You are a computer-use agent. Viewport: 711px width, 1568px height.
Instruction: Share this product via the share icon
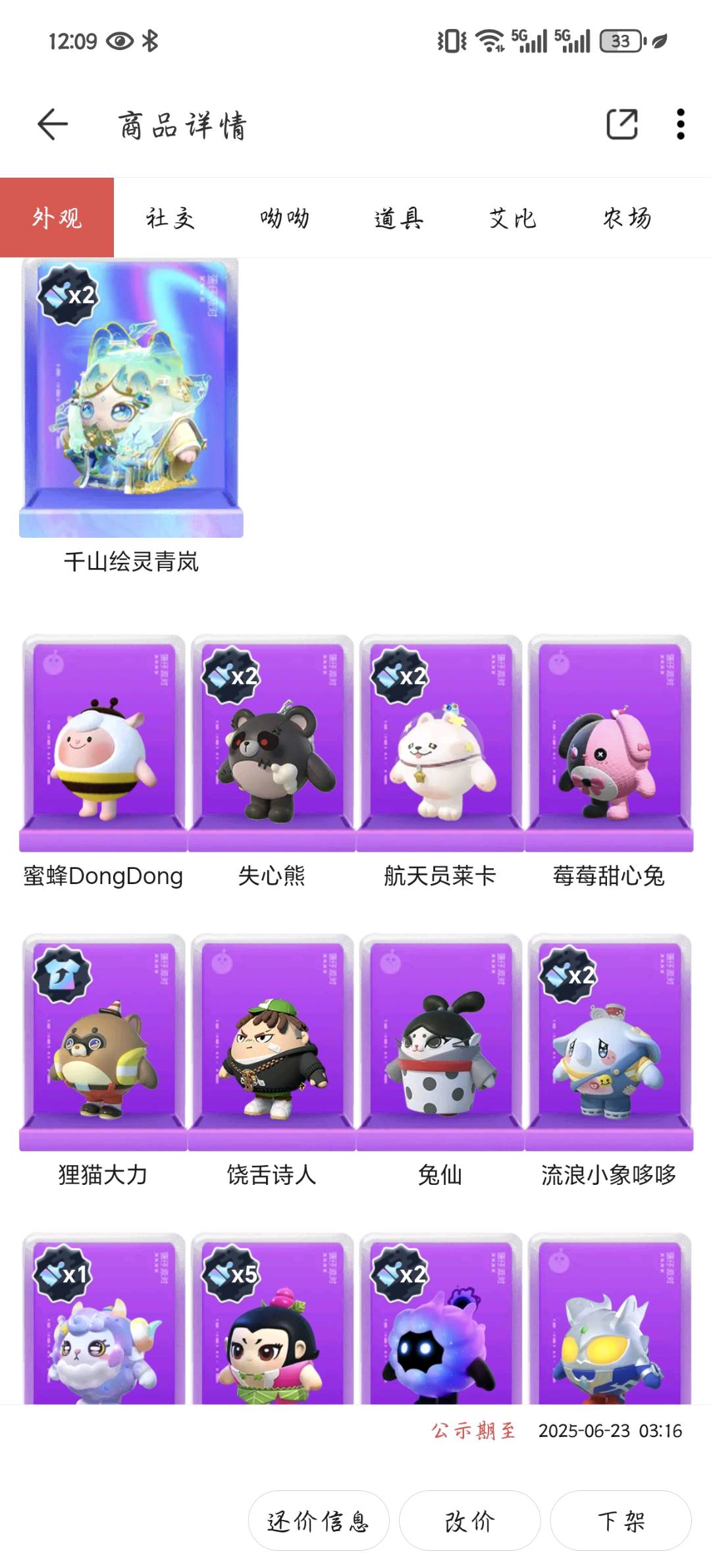pyautogui.click(x=621, y=124)
